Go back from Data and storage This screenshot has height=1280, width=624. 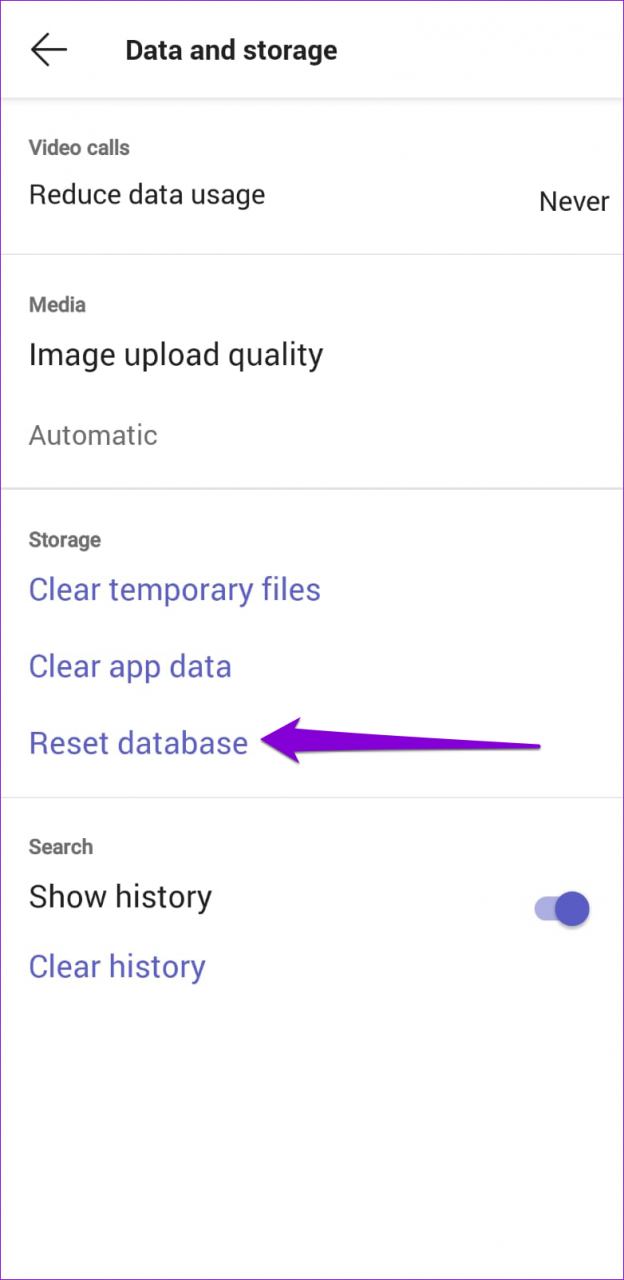pyautogui.click(x=48, y=50)
